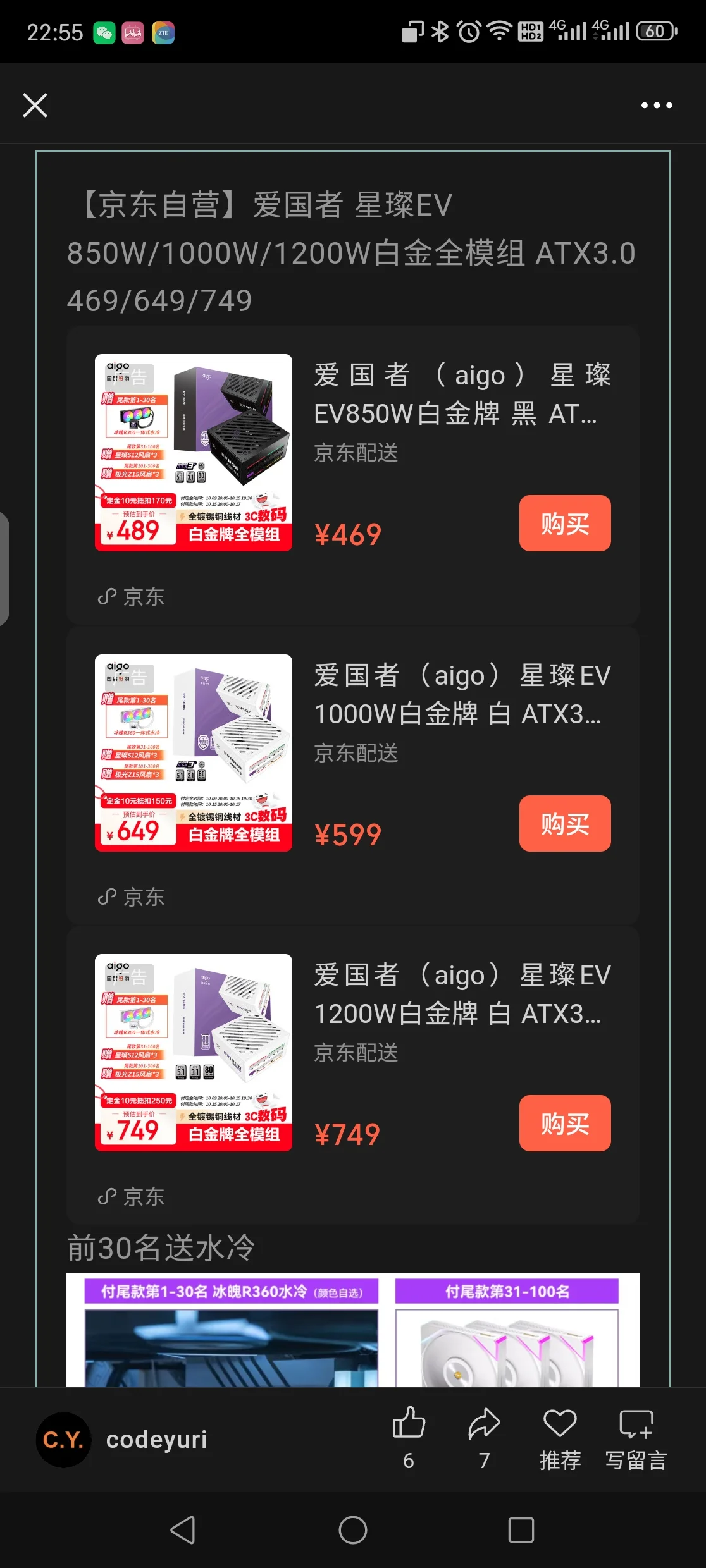The height and width of the screenshot is (1568, 706).
Task: Go back with the system back button
Action: point(183,1531)
